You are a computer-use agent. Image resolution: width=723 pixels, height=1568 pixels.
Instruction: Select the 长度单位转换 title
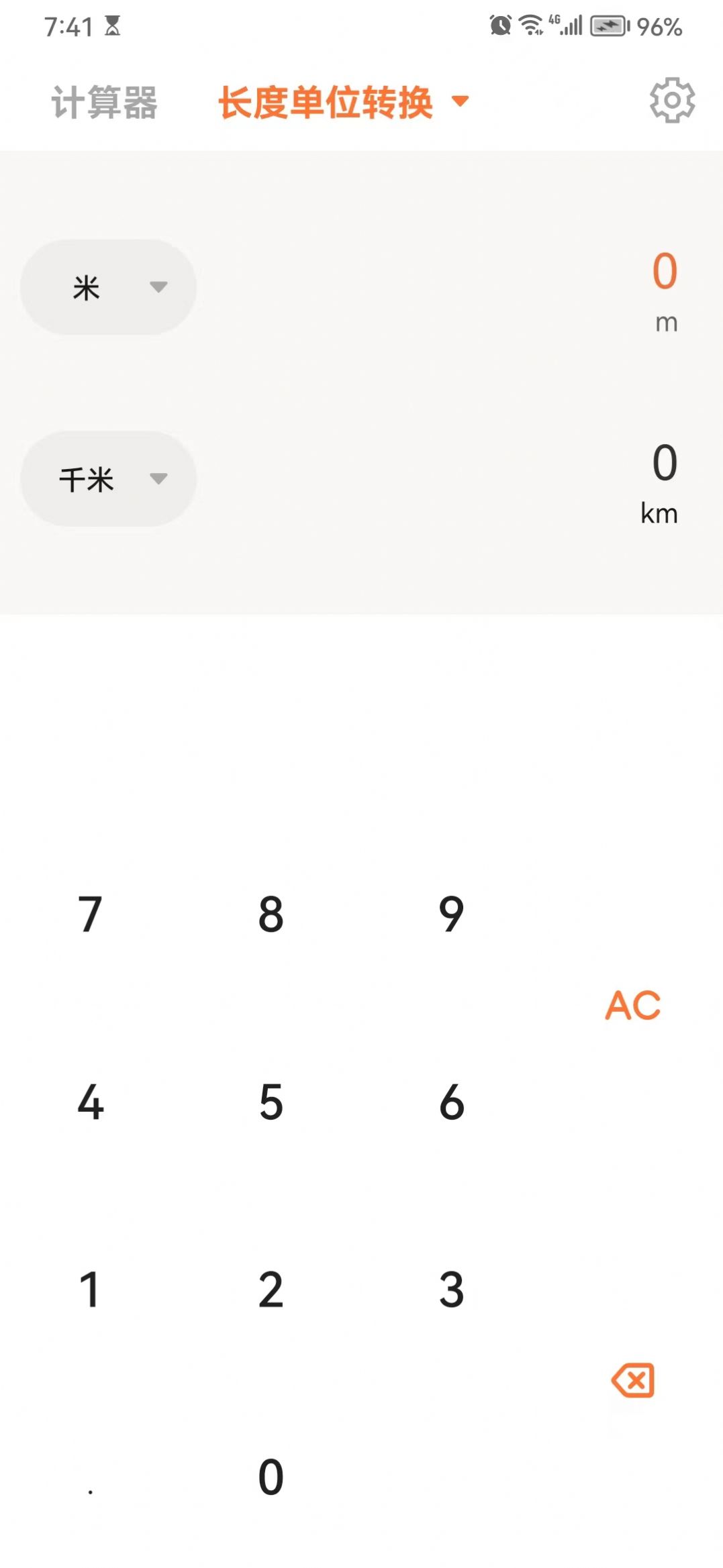pyautogui.click(x=326, y=102)
